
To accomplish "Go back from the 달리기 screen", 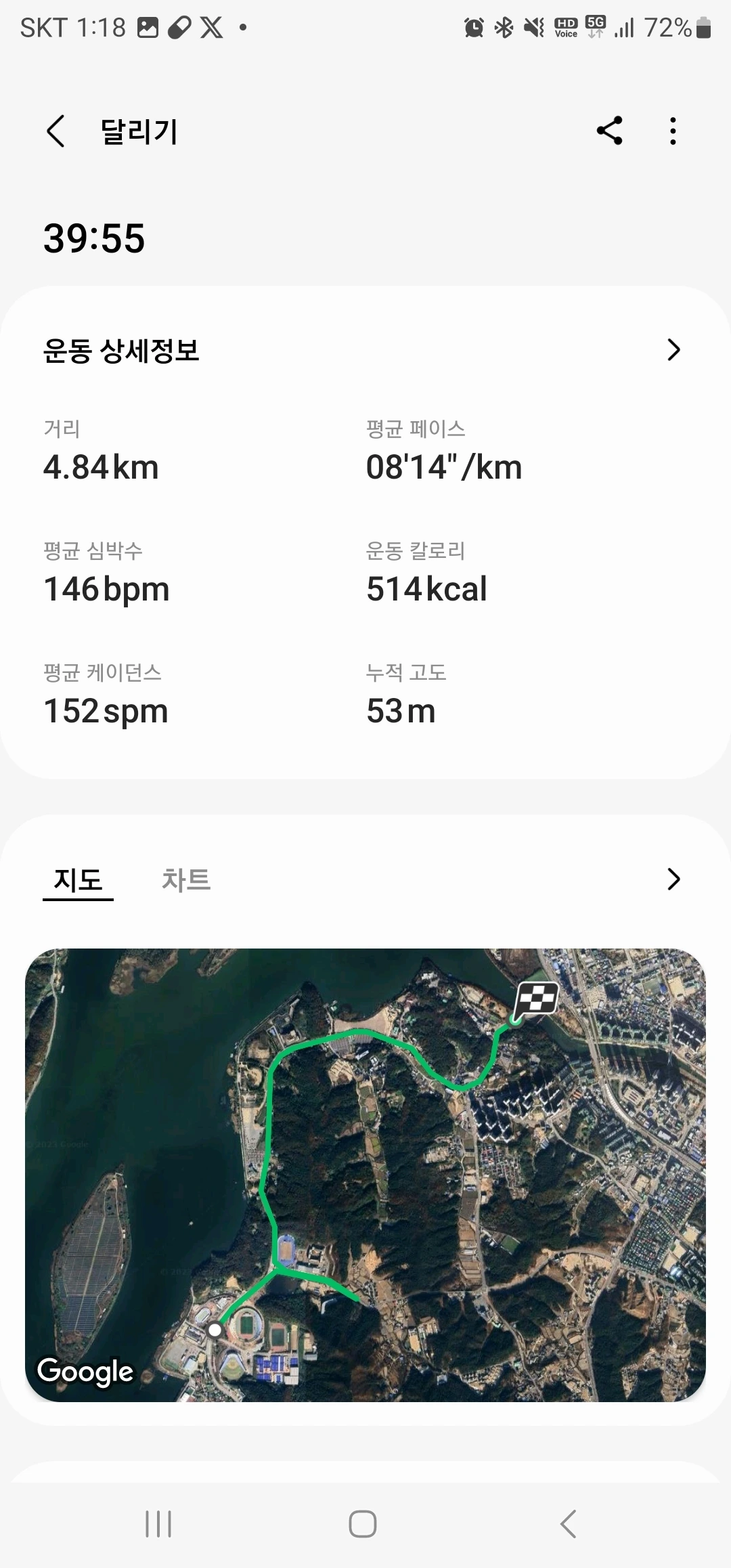I will click(x=56, y=131).
